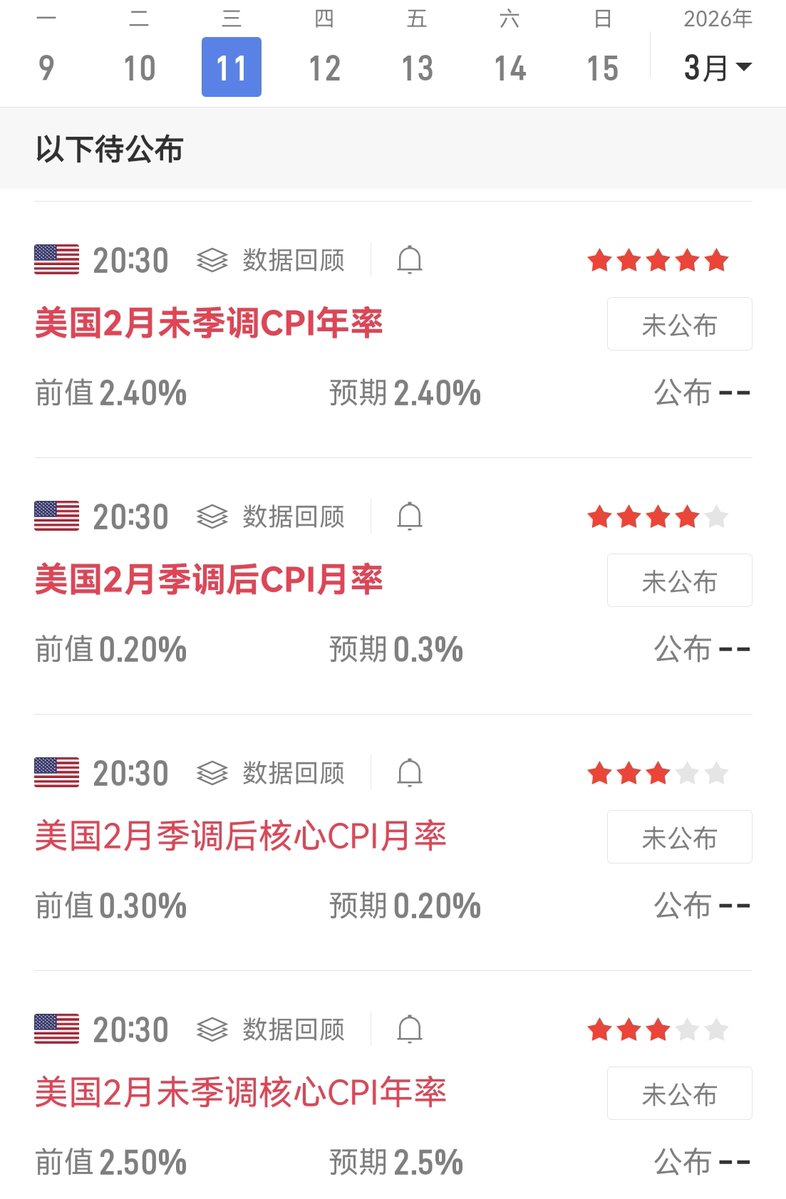The width and height of the screenshot is (786, 1199).
Task: Select Thursday the 12th
Action: tap(324, 67)
